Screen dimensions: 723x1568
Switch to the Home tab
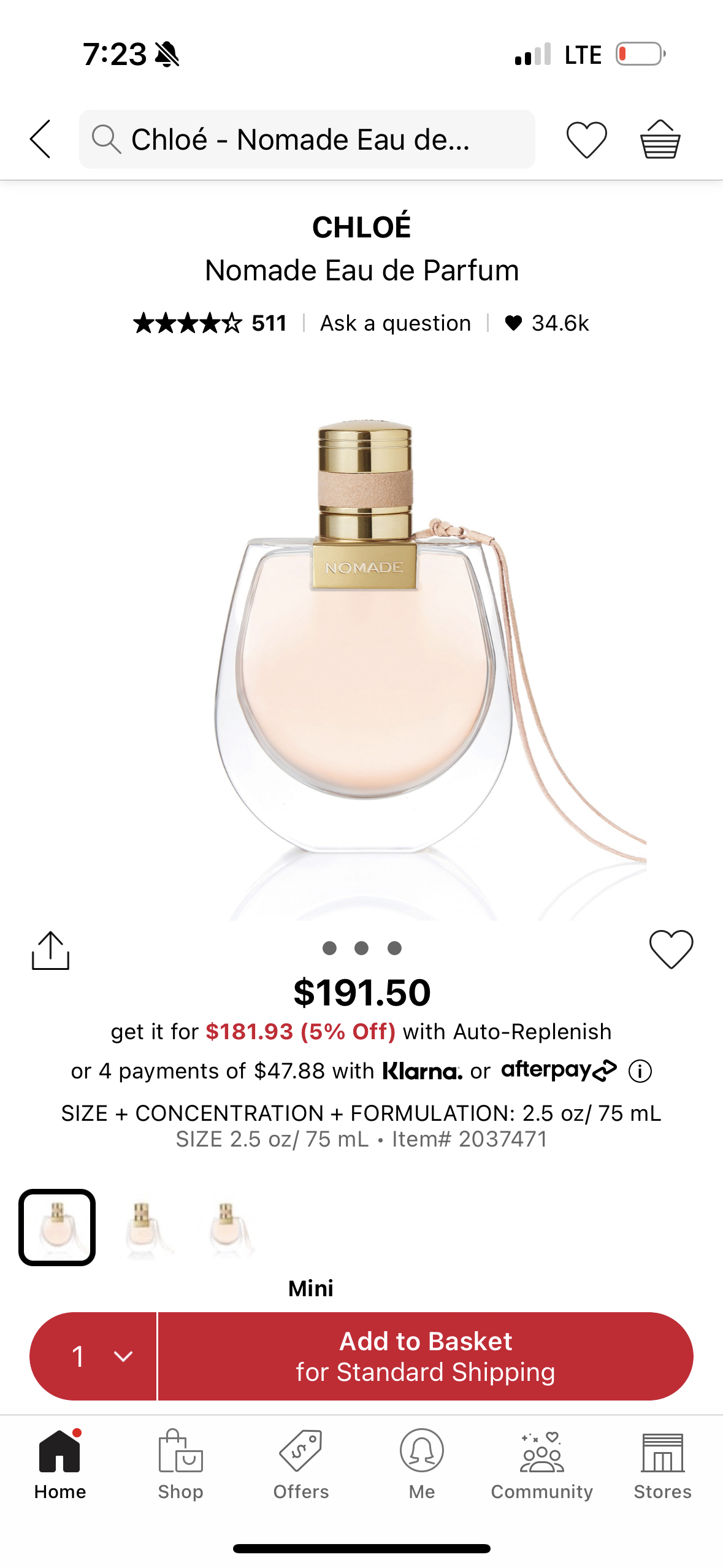coord(59,1464)
